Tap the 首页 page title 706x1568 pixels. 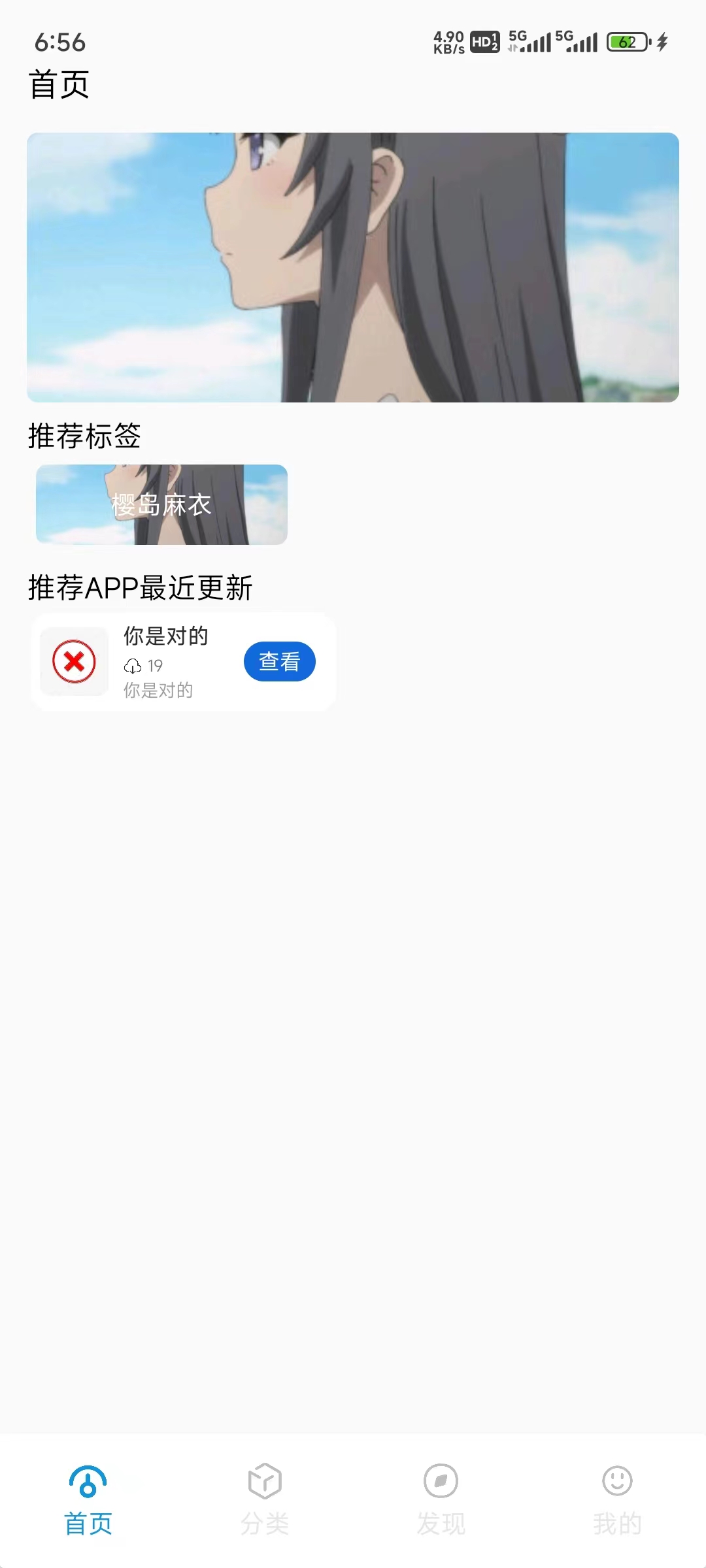(x=59, y=83)
